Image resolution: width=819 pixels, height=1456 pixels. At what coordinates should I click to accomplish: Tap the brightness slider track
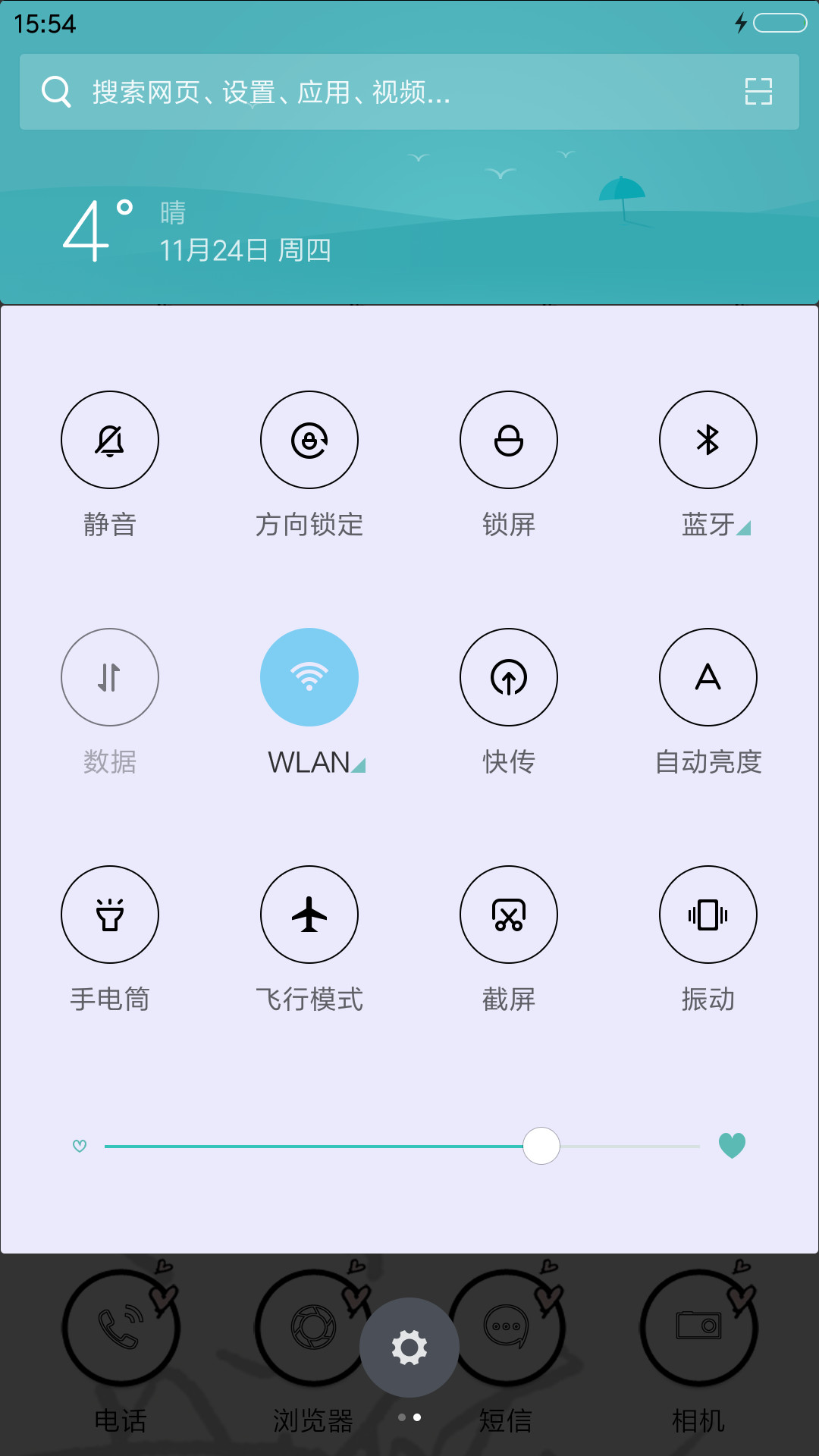402,1146
